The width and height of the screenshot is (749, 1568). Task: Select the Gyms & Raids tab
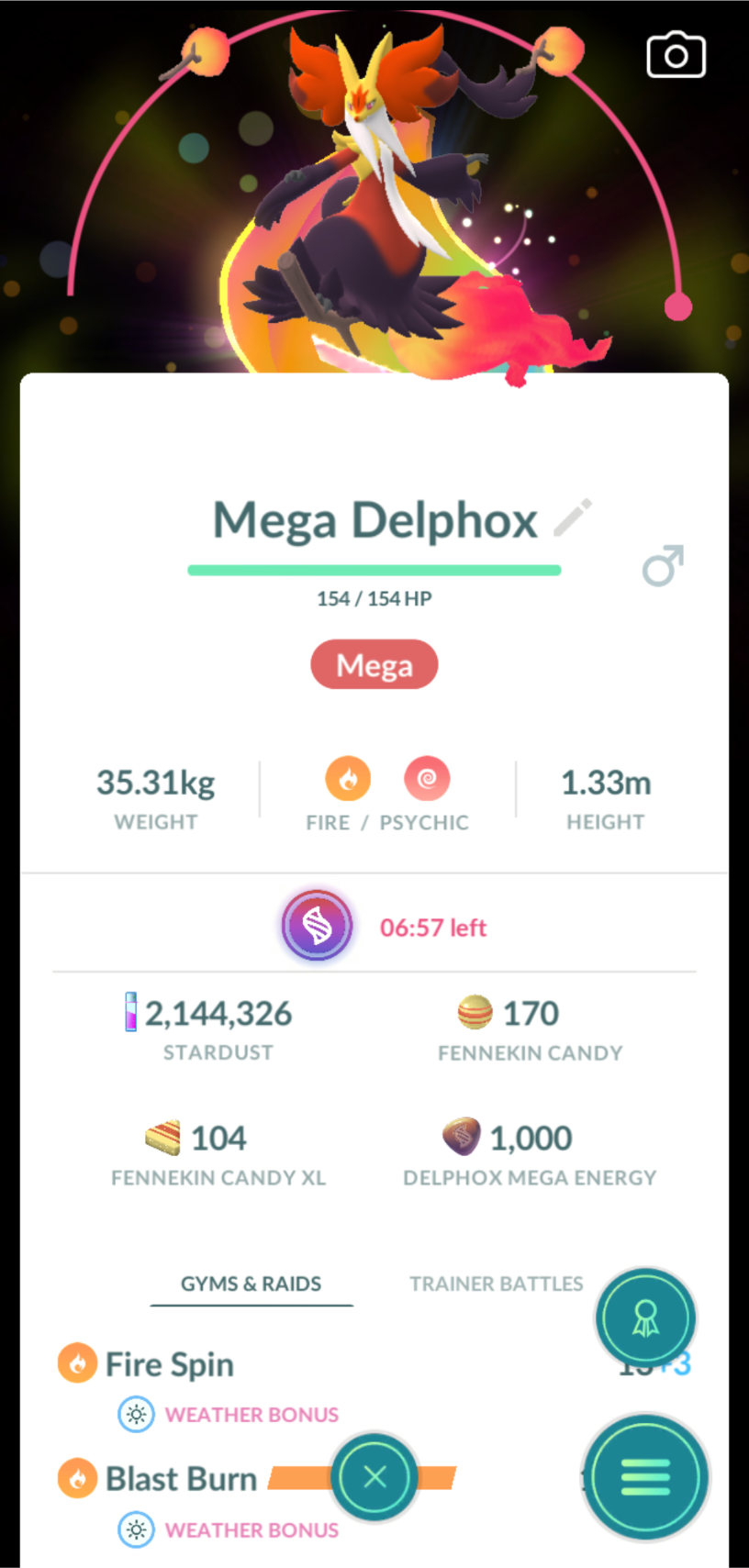click(252, 1284)
